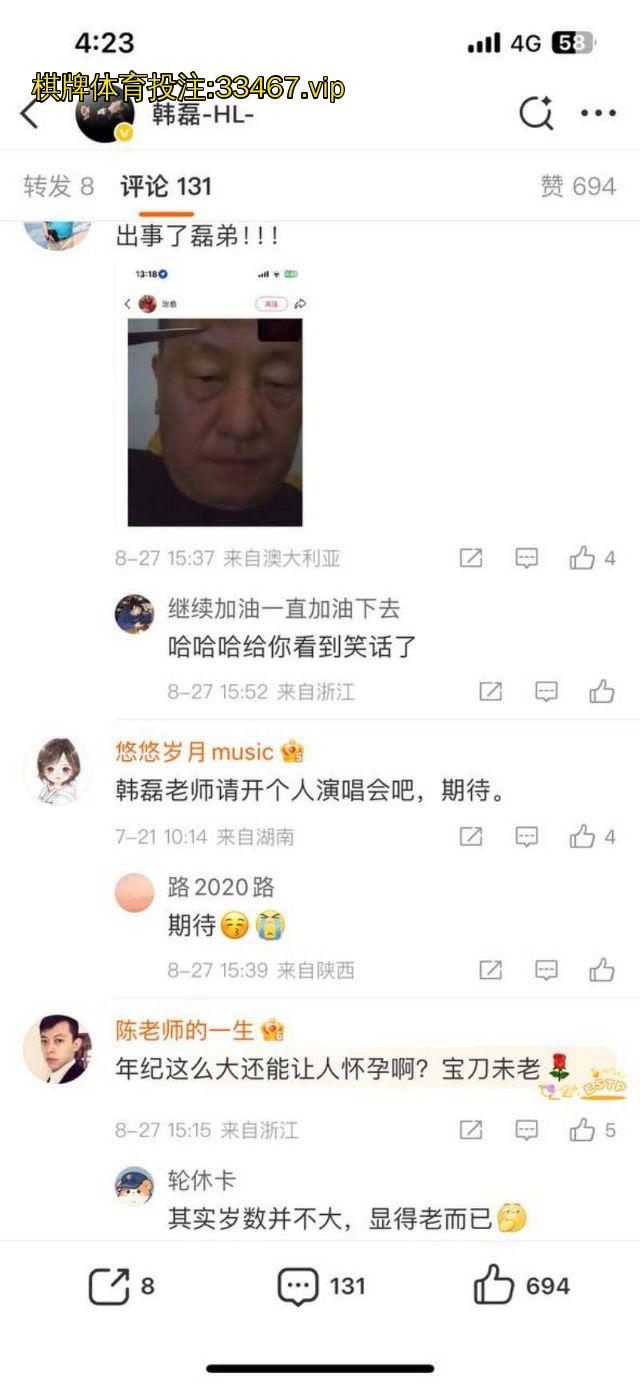Like 悠悠岁月music's comment
The height and width of the screenshot is (1386, 640).
click(x=583, y=836)
